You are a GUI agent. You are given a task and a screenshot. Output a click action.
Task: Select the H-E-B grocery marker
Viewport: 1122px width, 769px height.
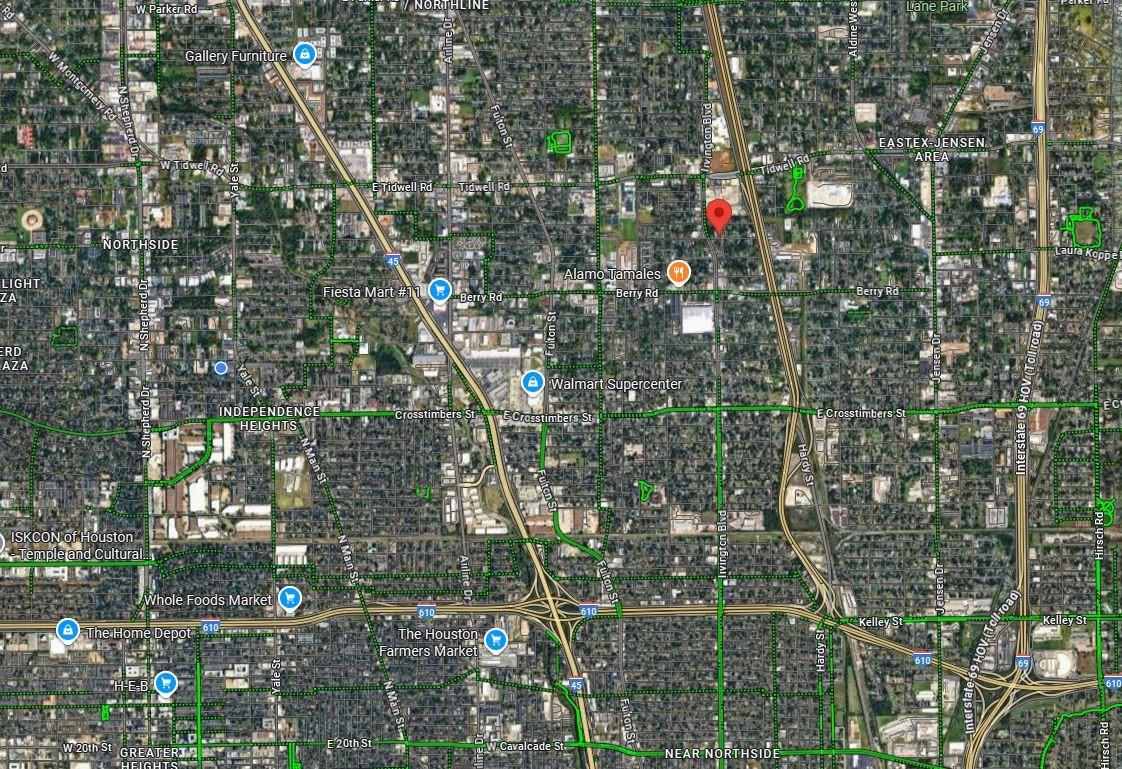[x=166, y=684]
